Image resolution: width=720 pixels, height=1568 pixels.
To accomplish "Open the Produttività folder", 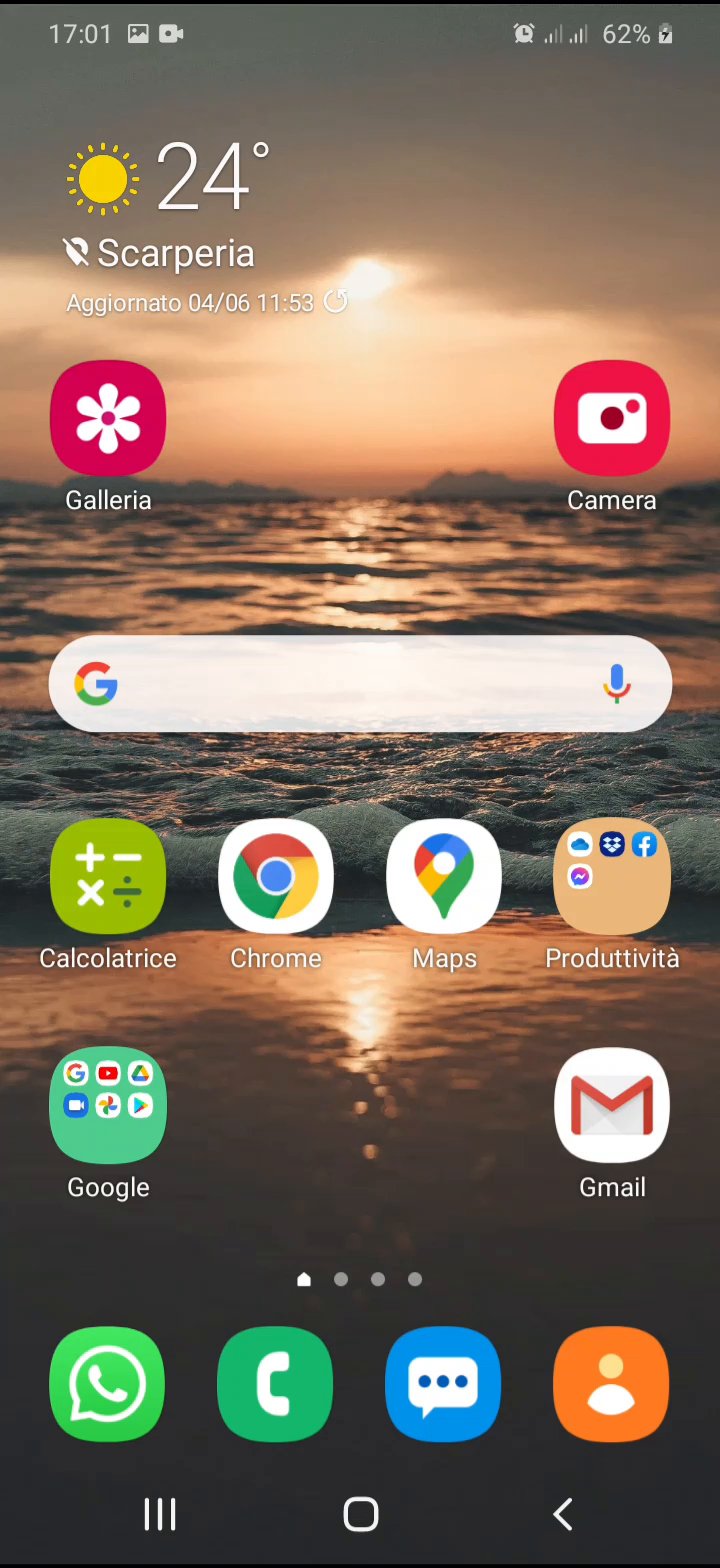I will (x=611, y=876).
